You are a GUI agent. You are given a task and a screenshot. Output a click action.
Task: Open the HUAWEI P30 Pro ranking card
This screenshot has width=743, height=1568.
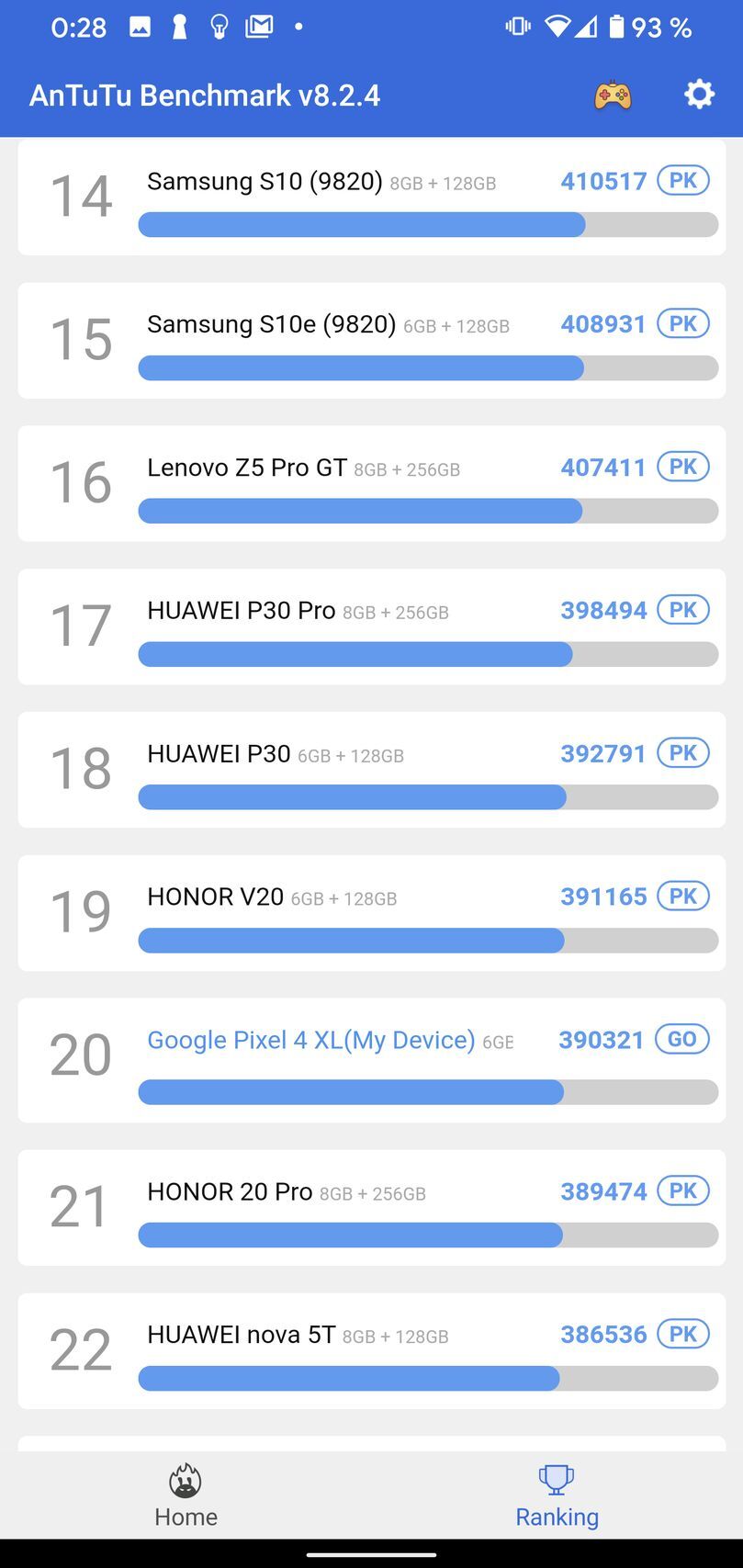click(x=349, y=626)
